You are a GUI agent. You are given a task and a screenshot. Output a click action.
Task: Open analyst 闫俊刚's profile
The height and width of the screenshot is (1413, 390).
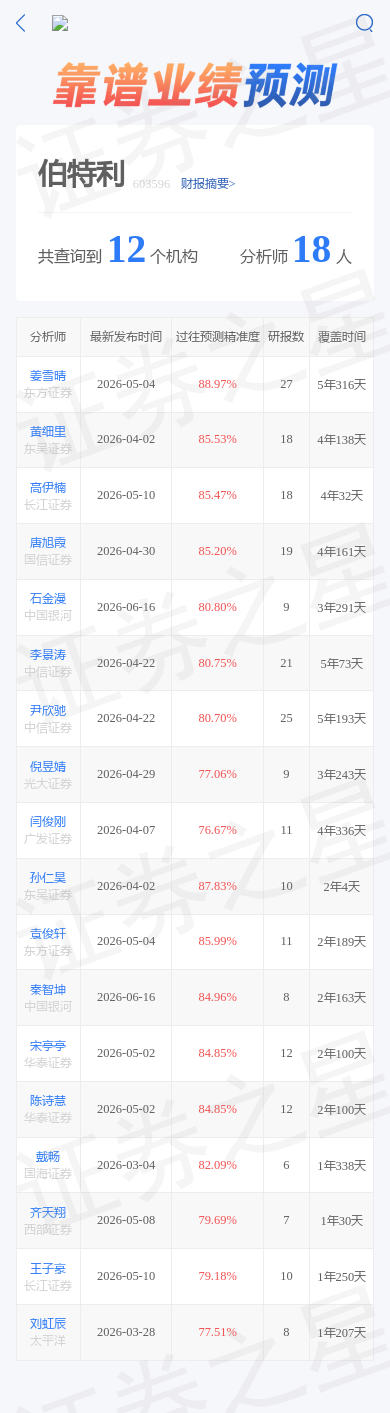48,822
